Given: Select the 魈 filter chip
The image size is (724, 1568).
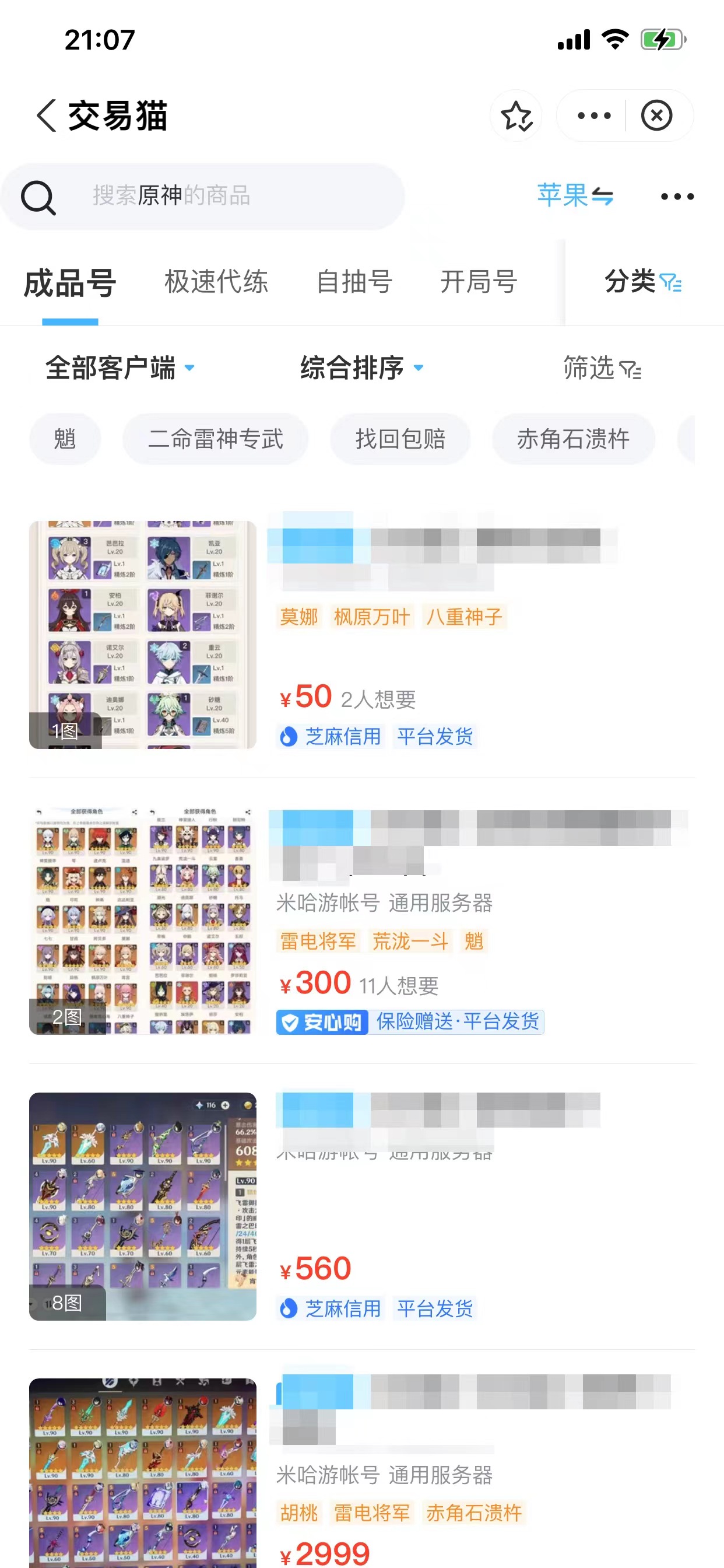Looking at the screenshot, I should tap(65, 439).
